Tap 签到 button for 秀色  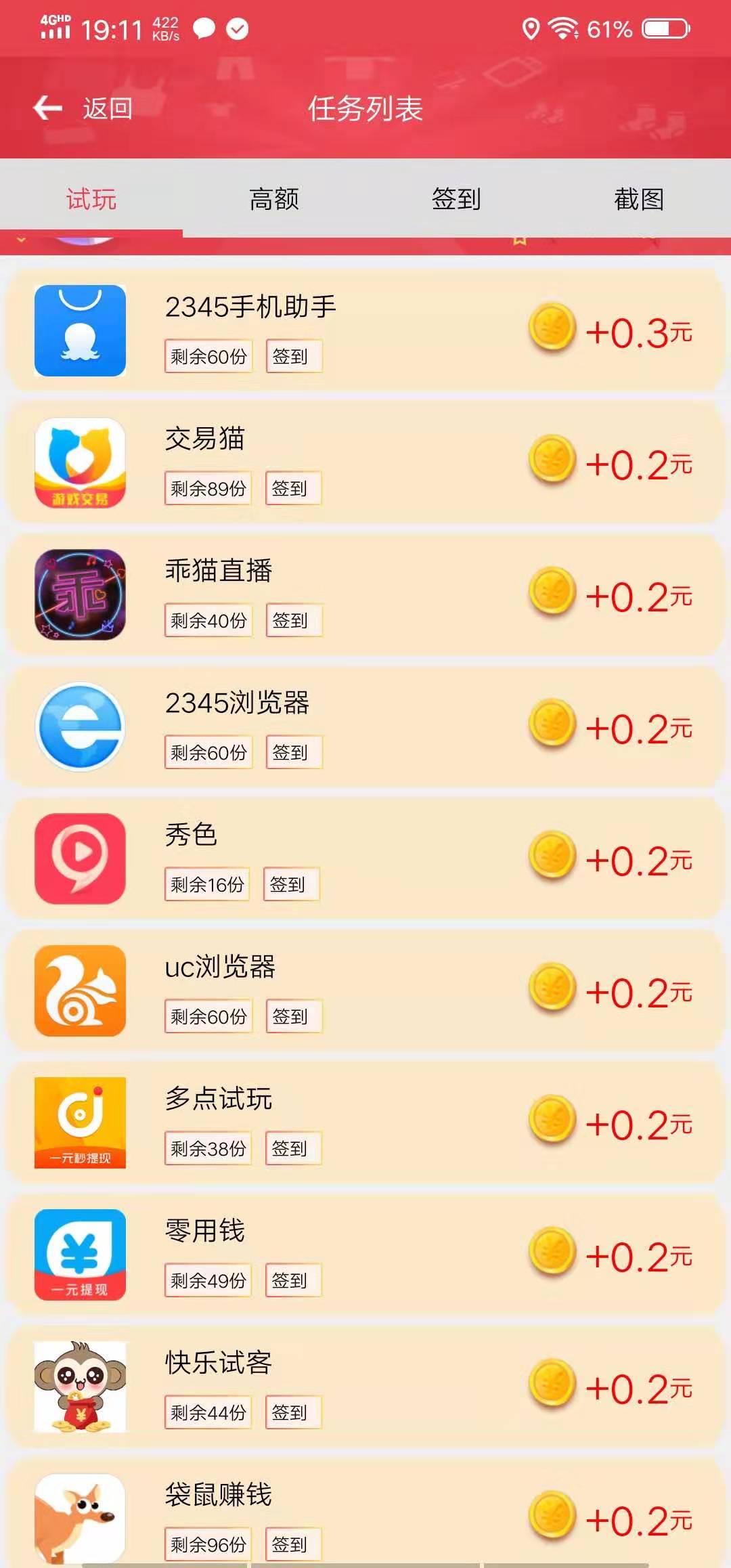tap(290, 884)
